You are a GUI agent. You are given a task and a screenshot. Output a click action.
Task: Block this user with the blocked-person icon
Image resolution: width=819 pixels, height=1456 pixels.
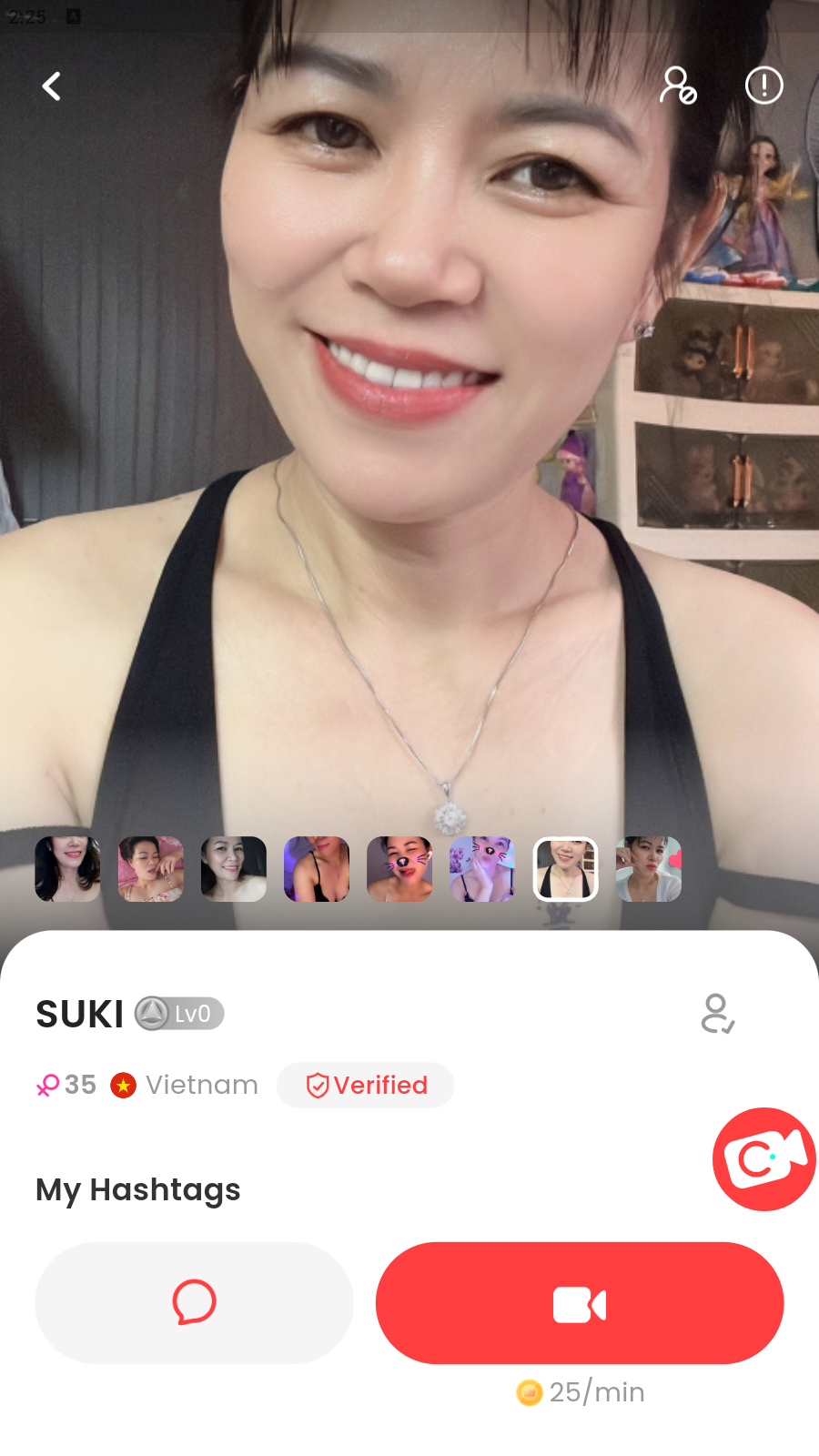coord(678,86)
